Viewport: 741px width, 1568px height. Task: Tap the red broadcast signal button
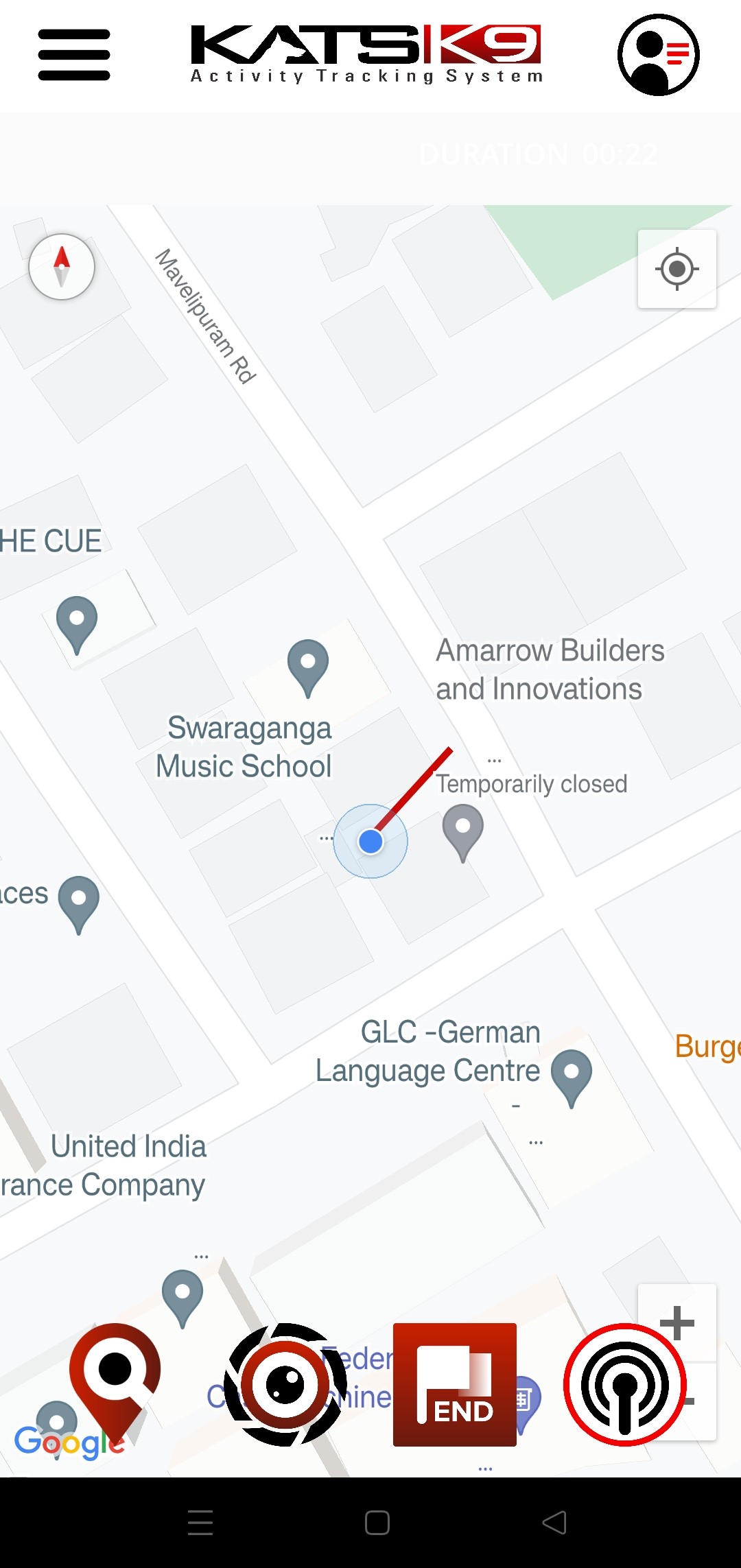[625, 1385]
